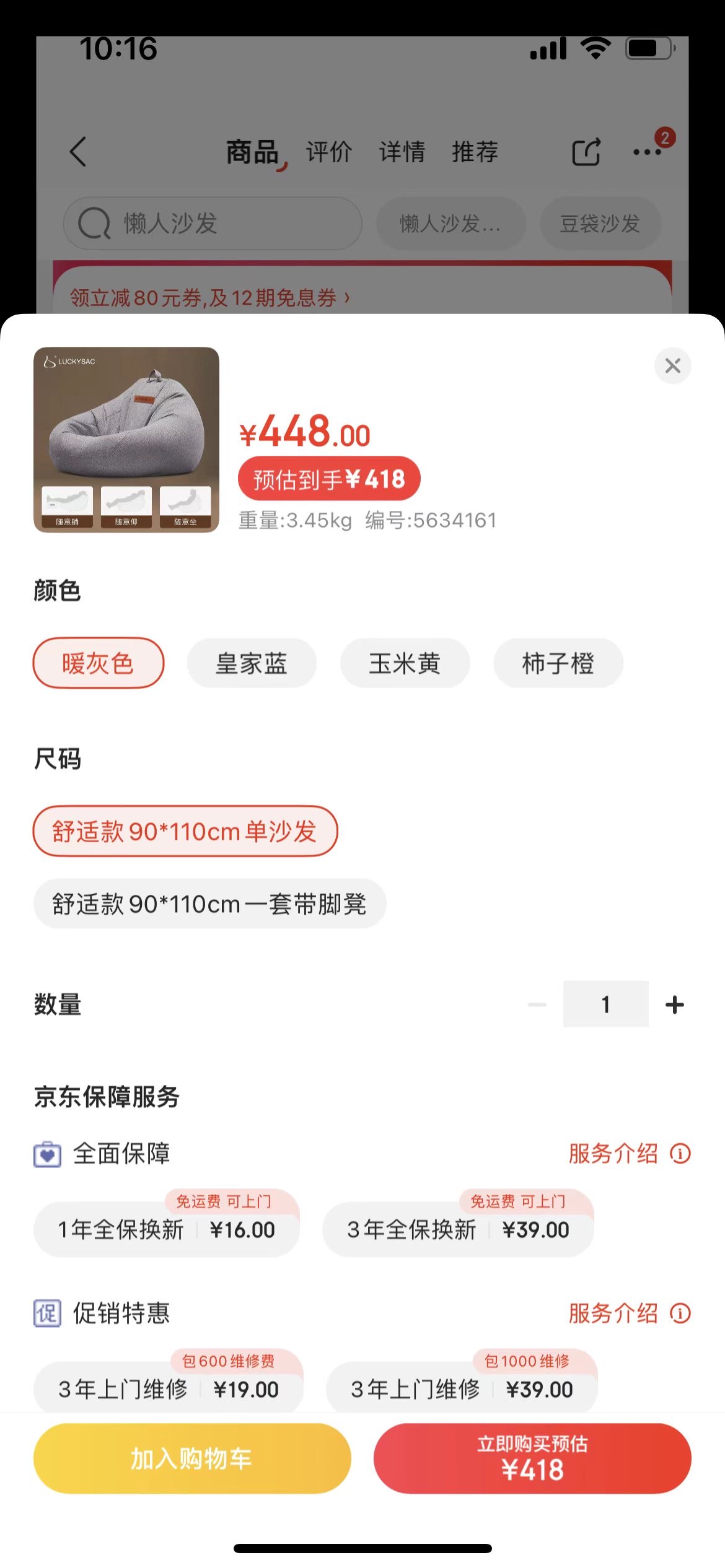Tap the back arrow to exit product page
725x1568 pixels.
(x=77, y=152)
